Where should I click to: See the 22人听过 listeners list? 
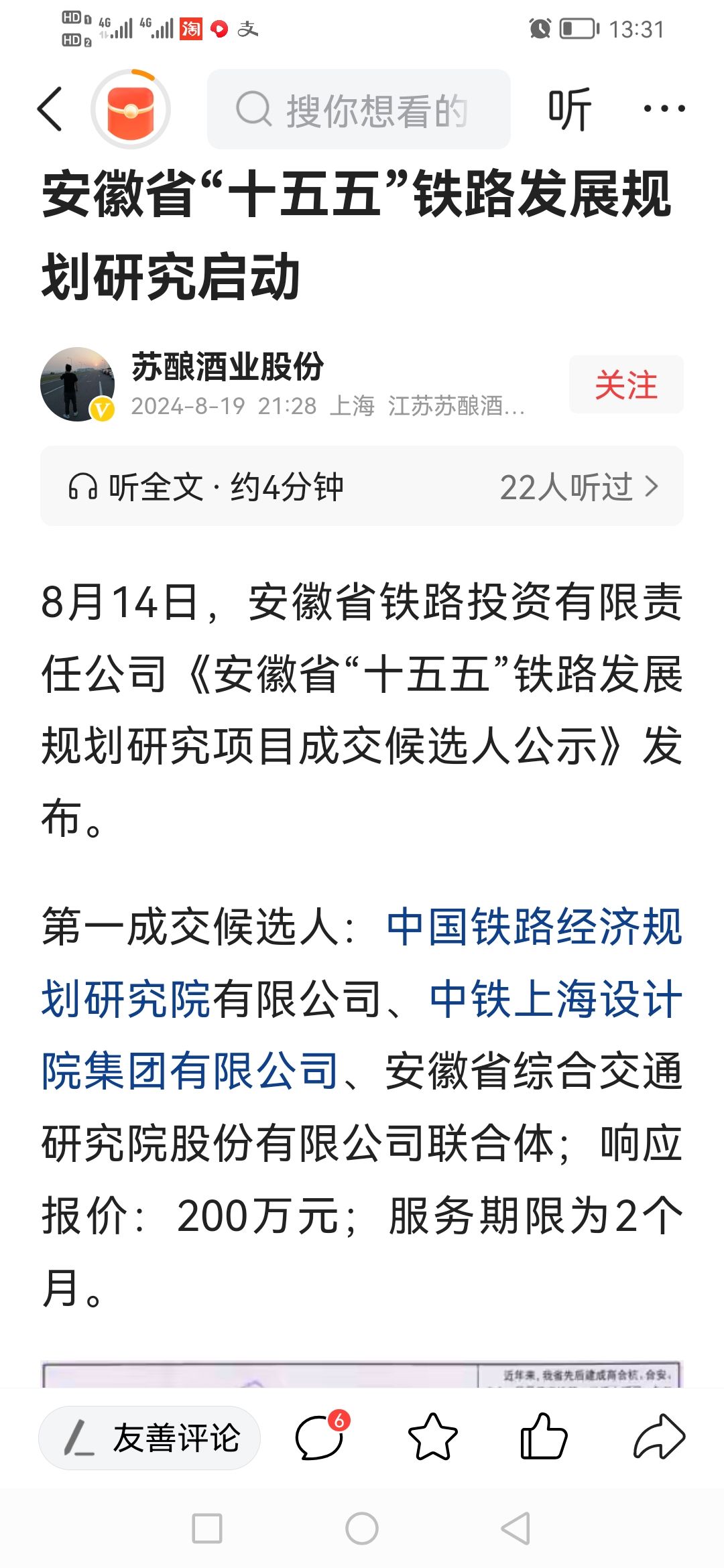[x=579, y=486]
